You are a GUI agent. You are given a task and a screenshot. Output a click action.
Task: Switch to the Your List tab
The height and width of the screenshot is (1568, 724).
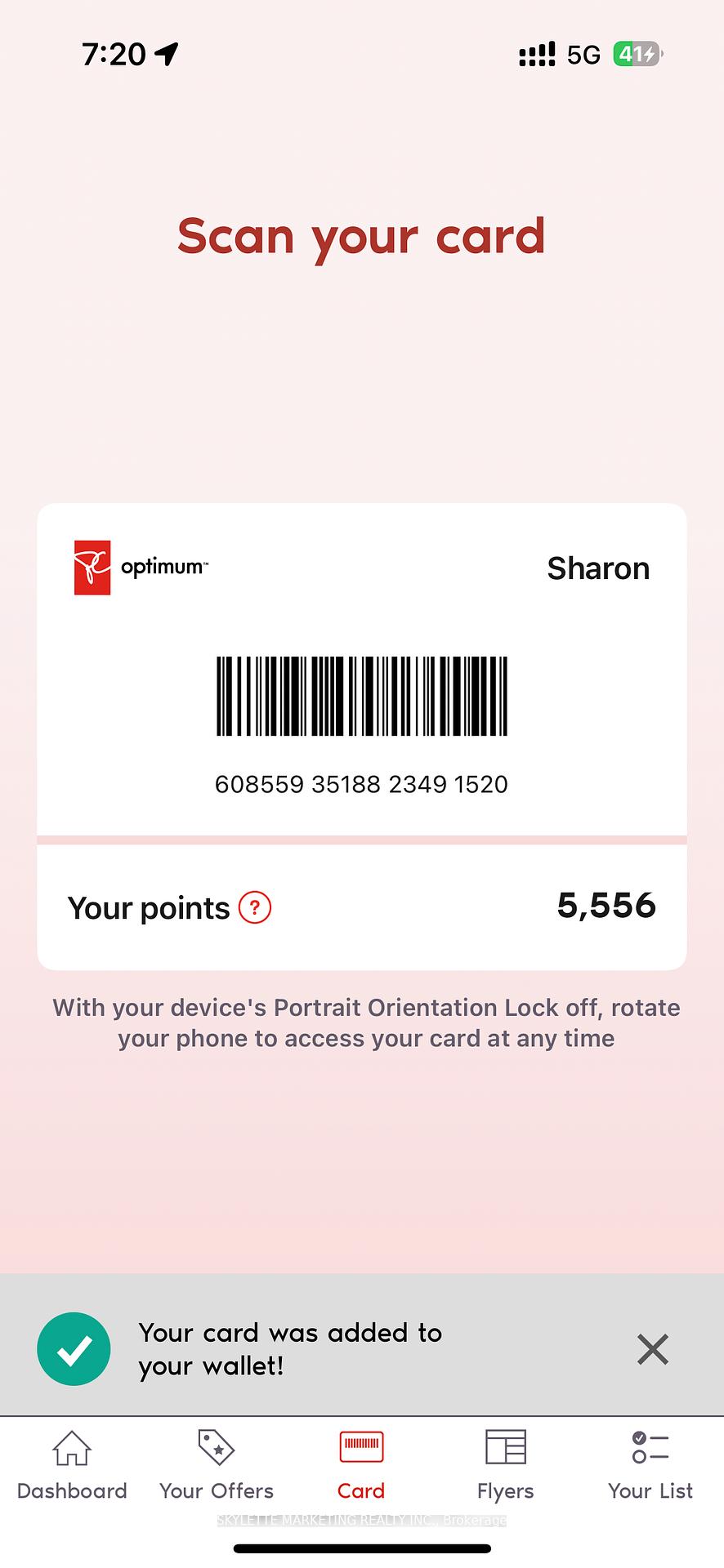tap(650, 1467)
